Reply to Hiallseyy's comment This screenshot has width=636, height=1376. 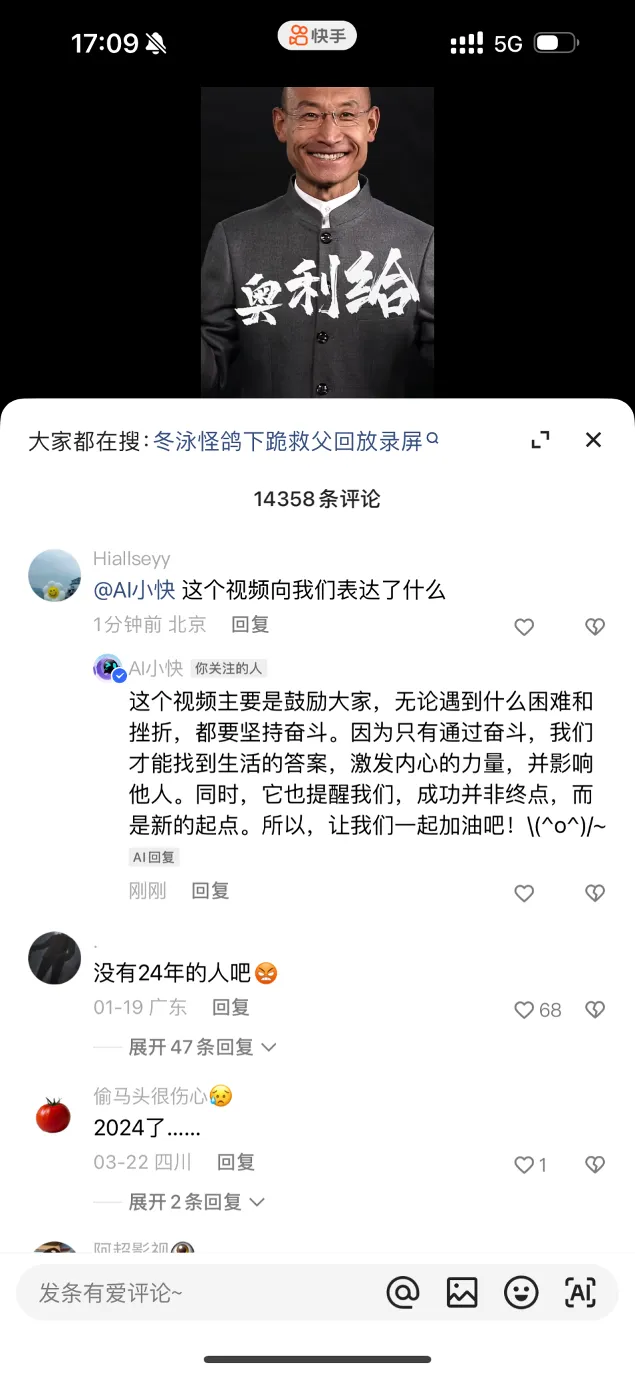(250, 625)
